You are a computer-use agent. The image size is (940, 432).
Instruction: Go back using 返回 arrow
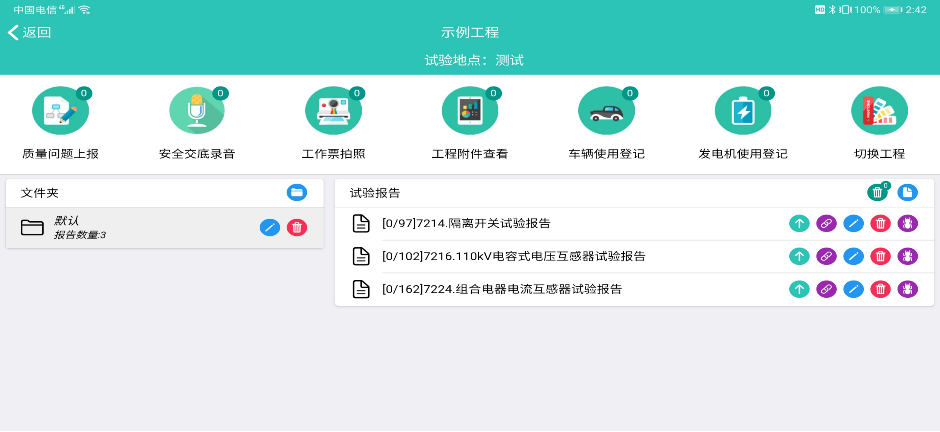click(28, 33)
